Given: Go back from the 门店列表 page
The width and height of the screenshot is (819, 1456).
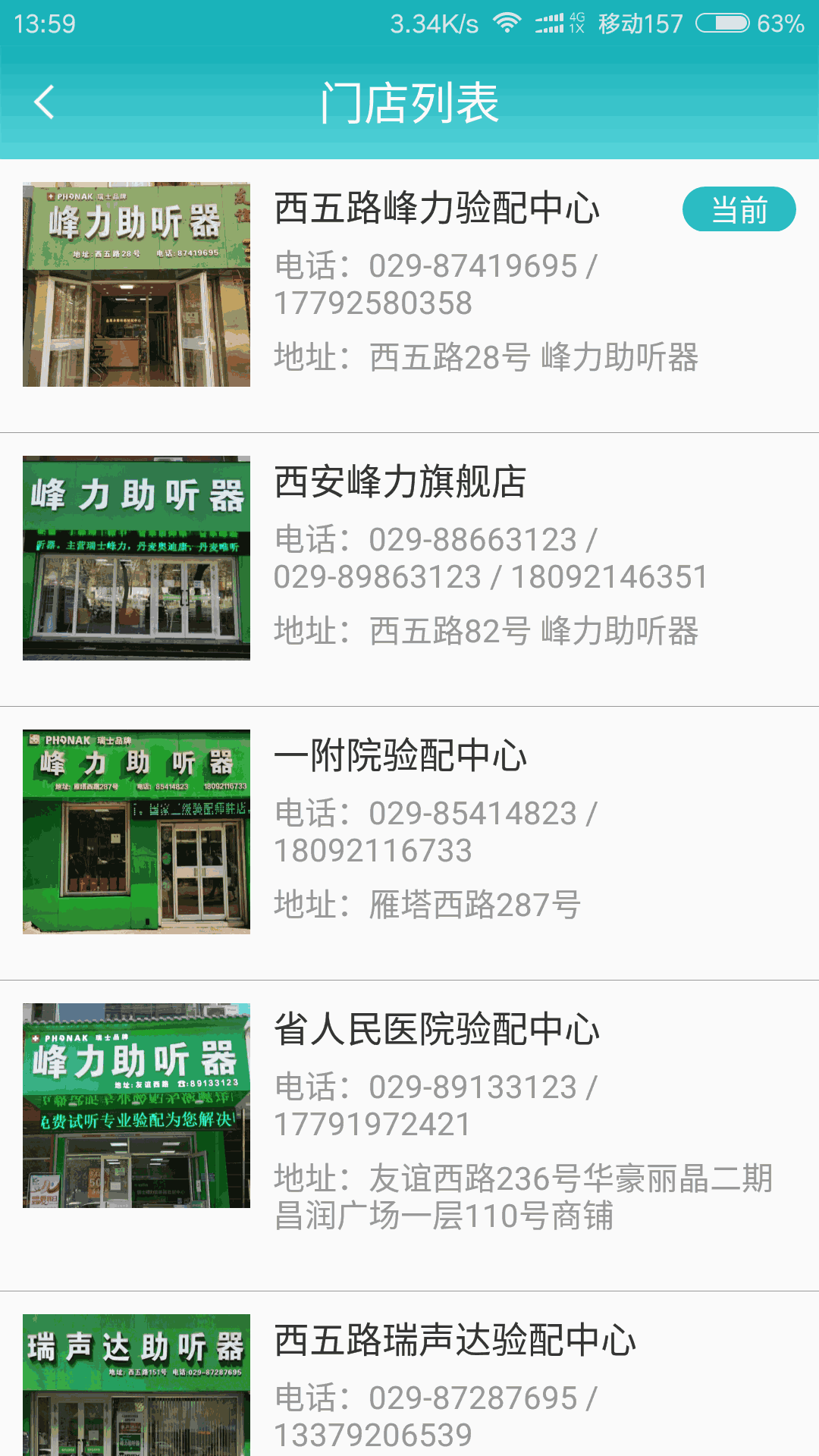Looking at the screenshot, I should click(x=44, y=102).
